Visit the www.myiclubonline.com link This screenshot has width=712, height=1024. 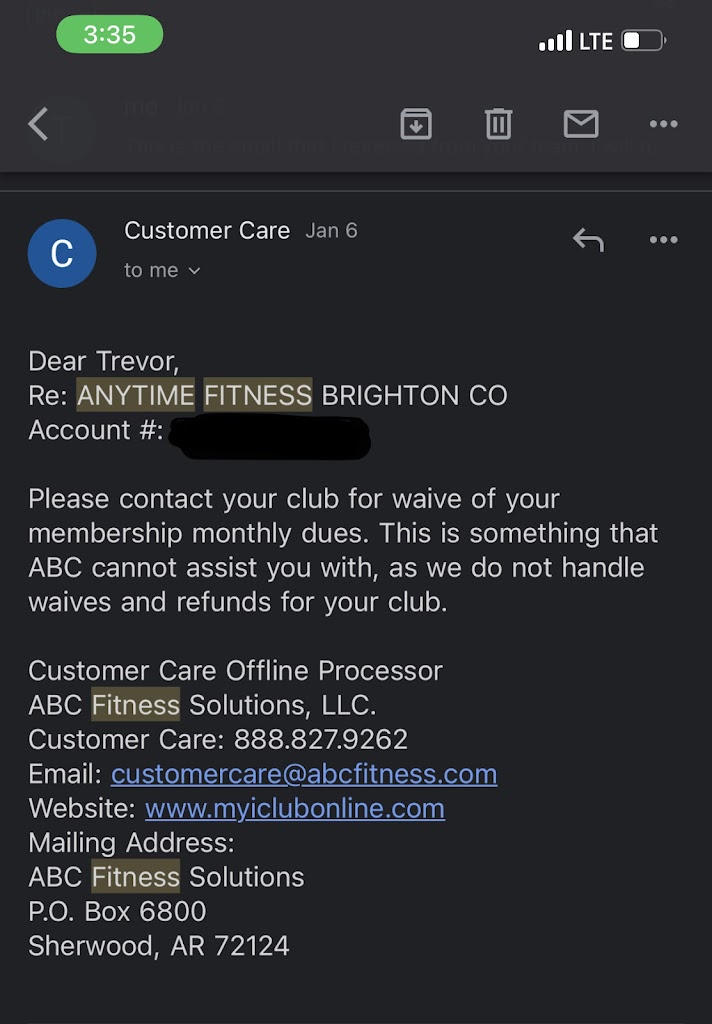tap(294, 808)
